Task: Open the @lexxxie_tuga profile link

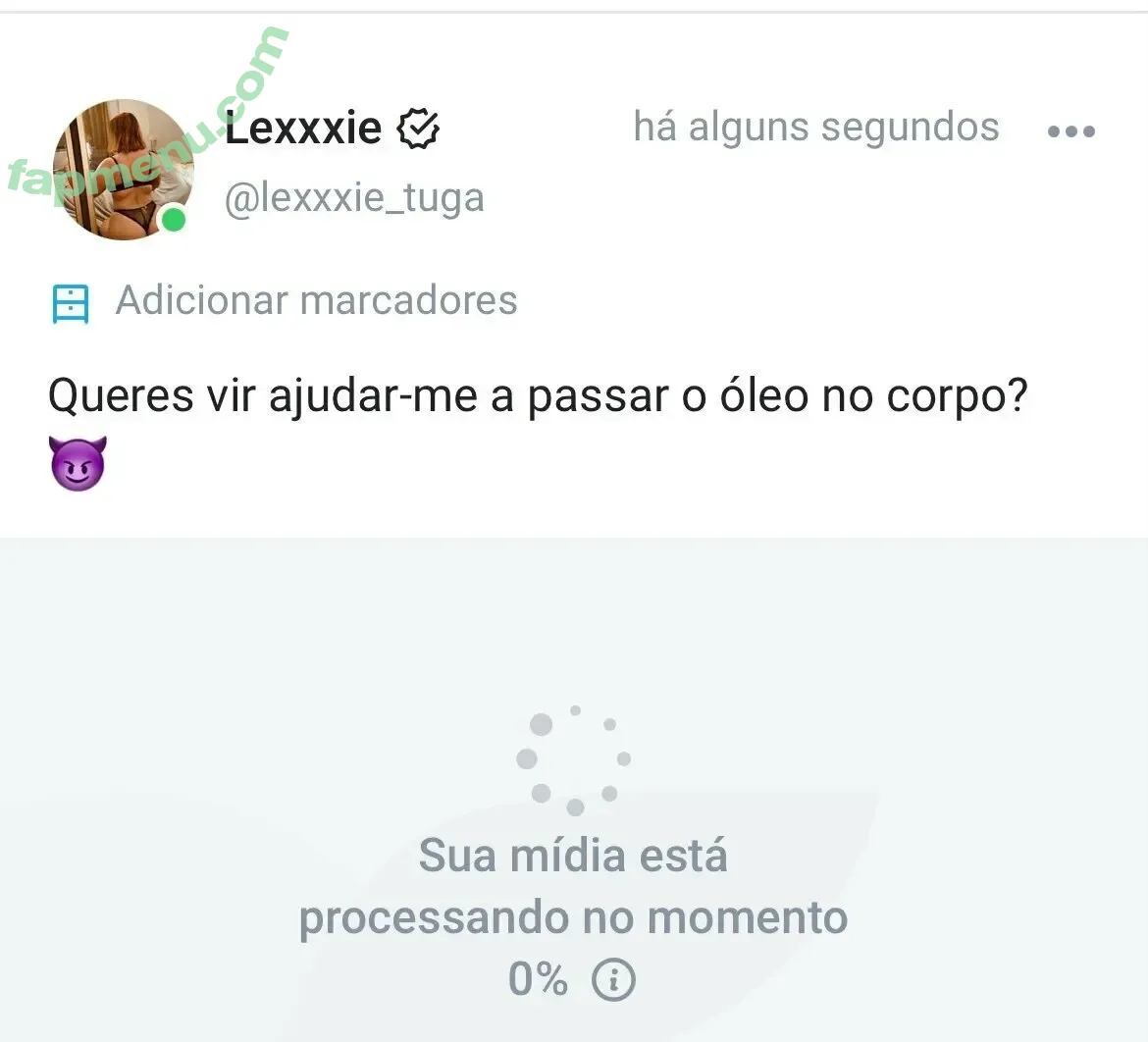Action: 354,197
